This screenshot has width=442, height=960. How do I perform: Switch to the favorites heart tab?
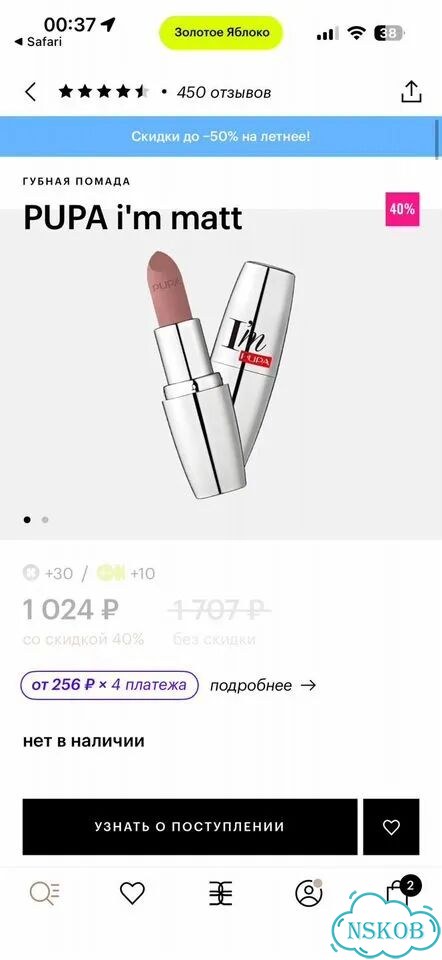[132, 893]
